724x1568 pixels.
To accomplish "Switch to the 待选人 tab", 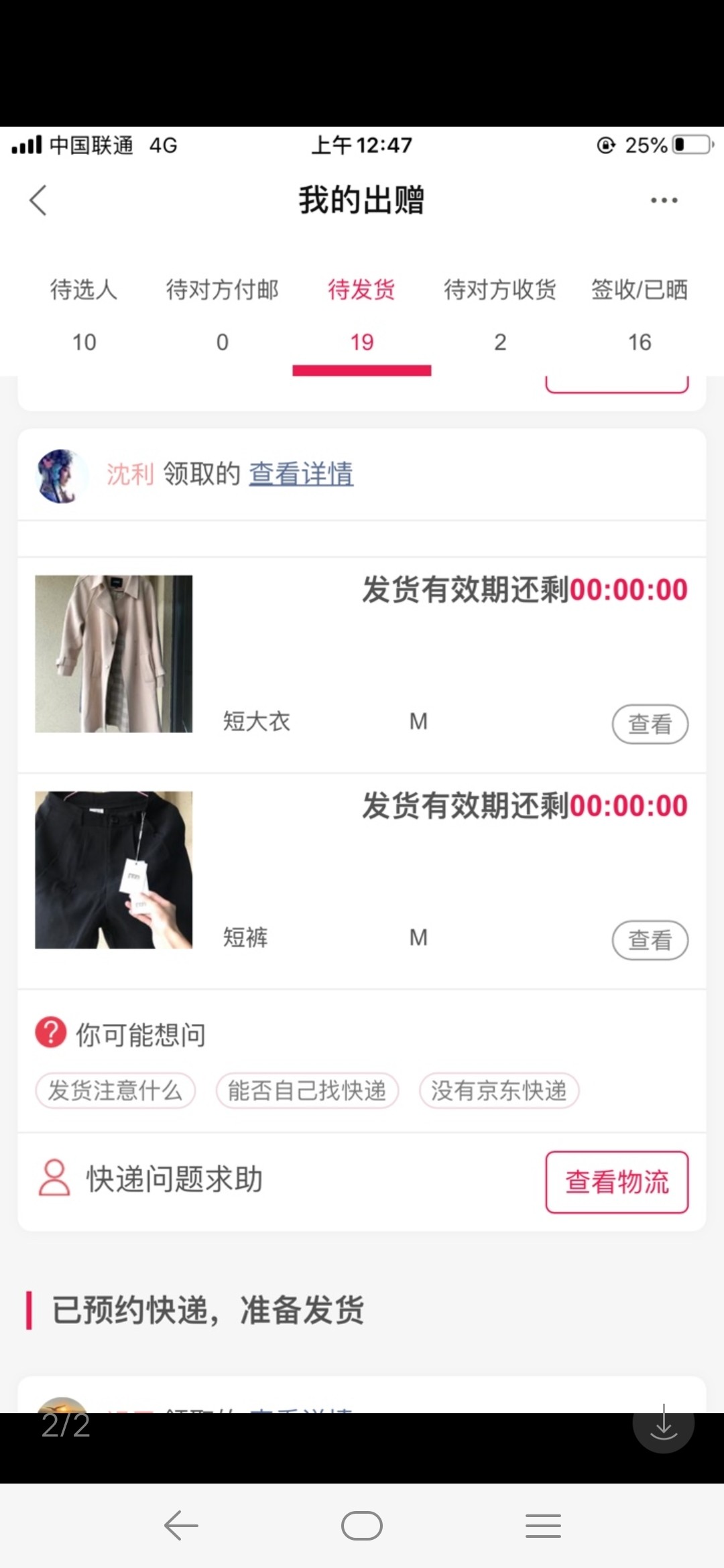I will (84, 314).
